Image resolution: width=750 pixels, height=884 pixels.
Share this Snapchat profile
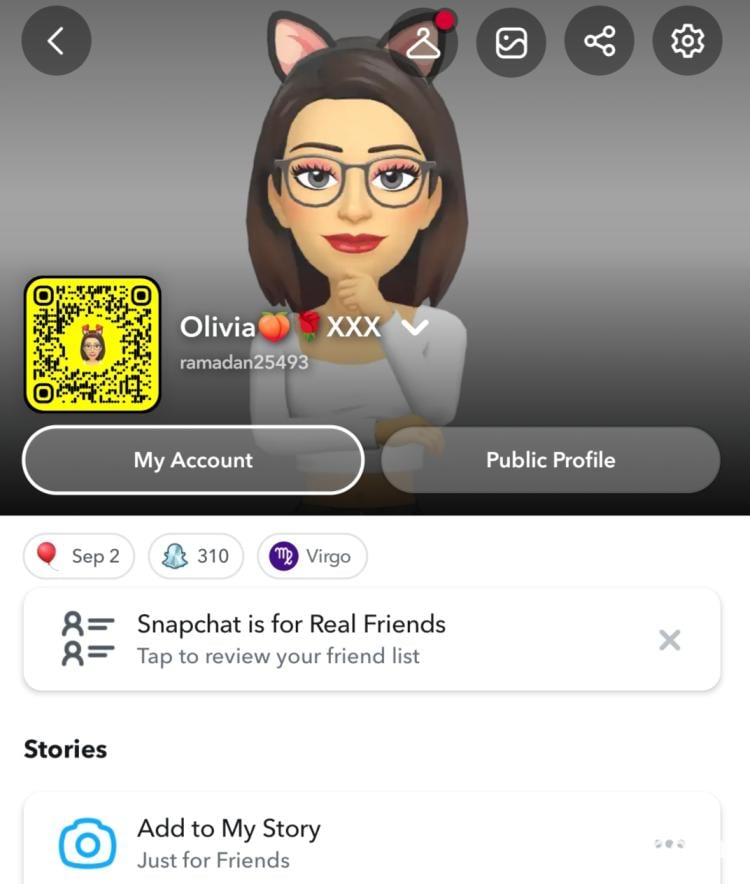599,42
